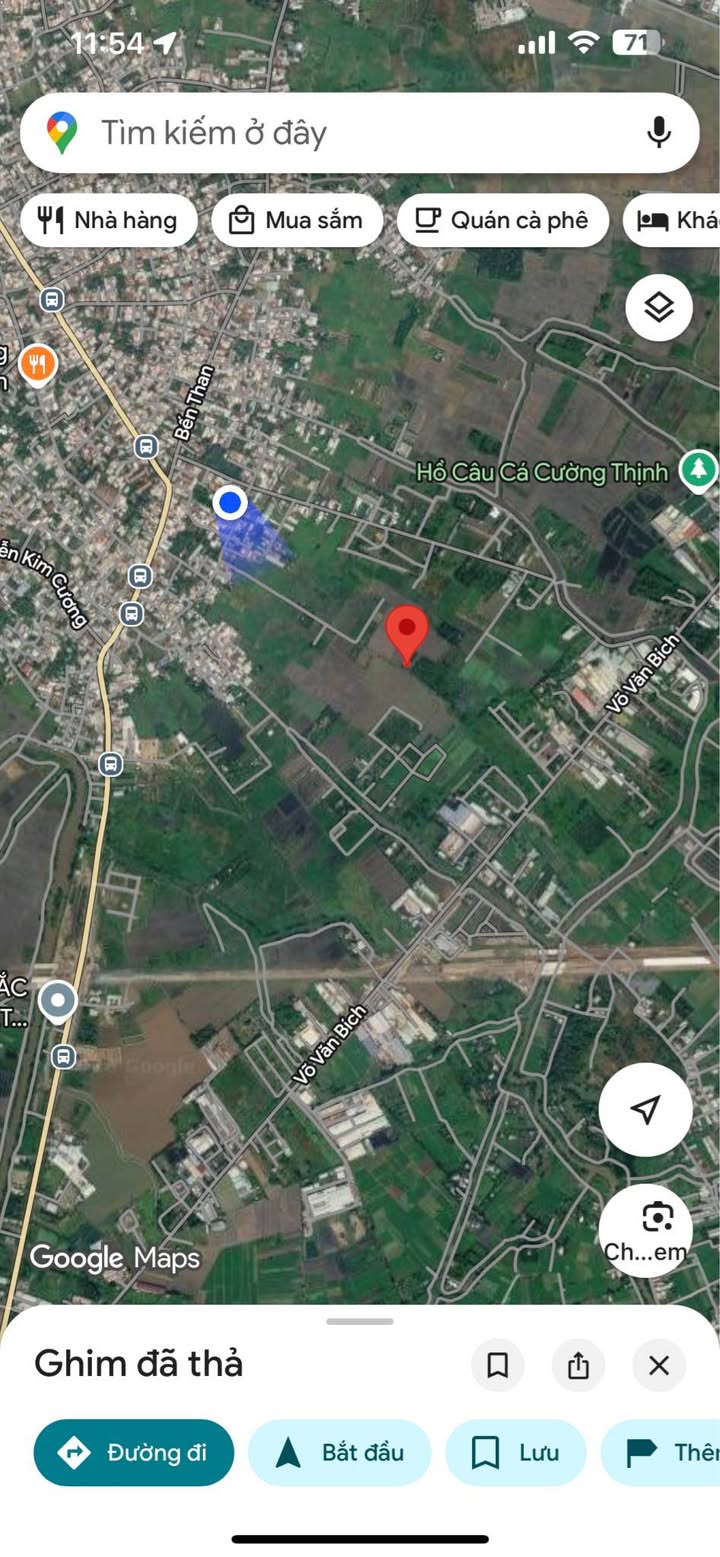Tap "Bắt đầu" to start navigation
Screen dimensions: 720x1557
339,1452
